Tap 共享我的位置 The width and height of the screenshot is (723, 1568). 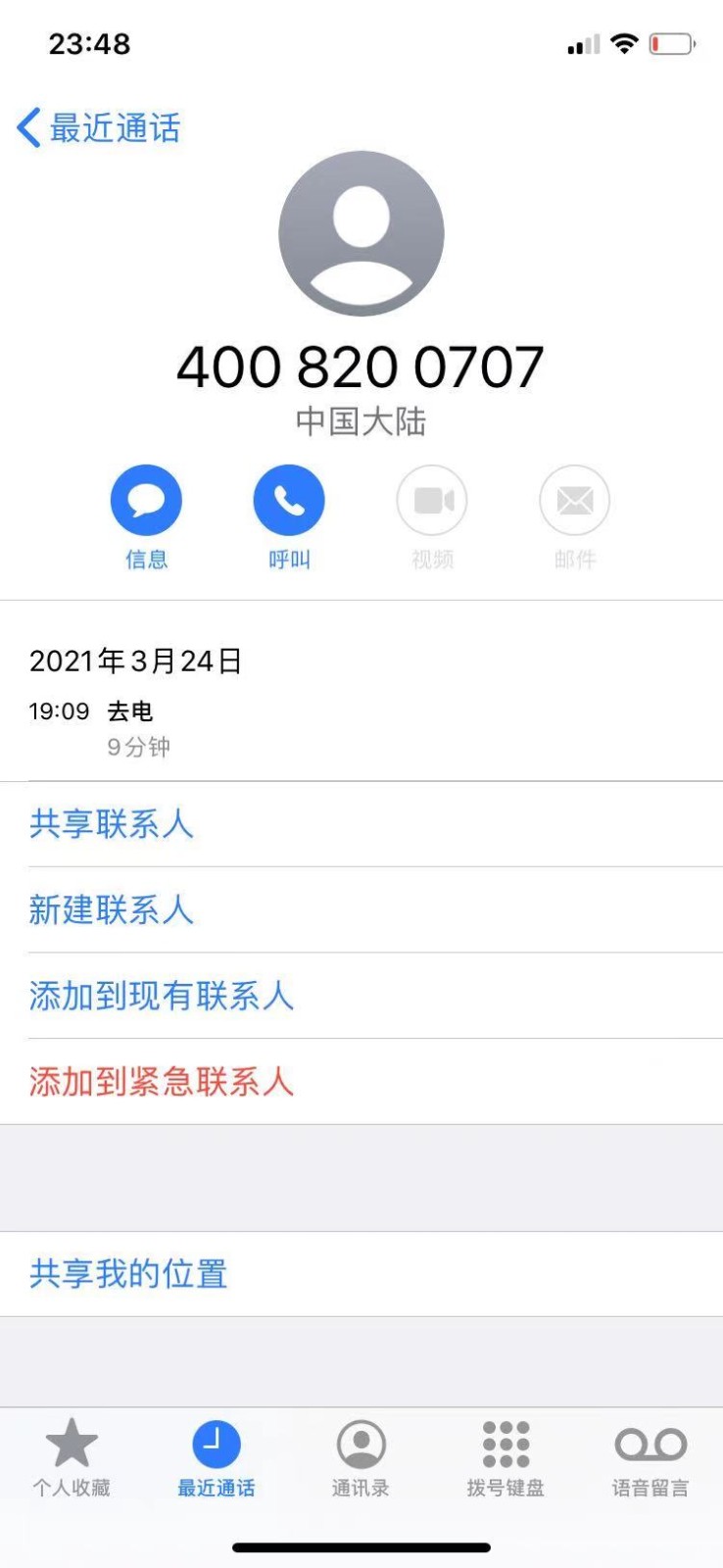(x=128, y=1274)
